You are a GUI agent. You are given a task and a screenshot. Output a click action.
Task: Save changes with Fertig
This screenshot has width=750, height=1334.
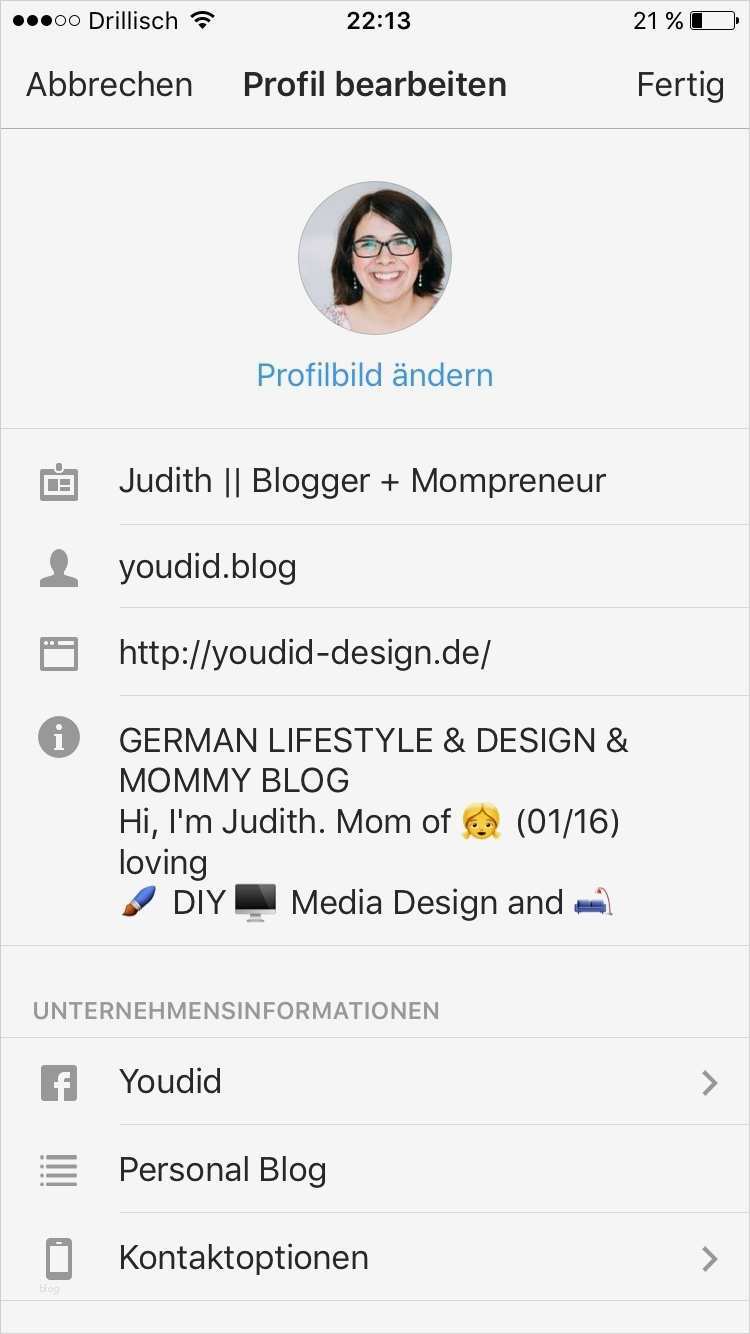[x=680, y=85]
